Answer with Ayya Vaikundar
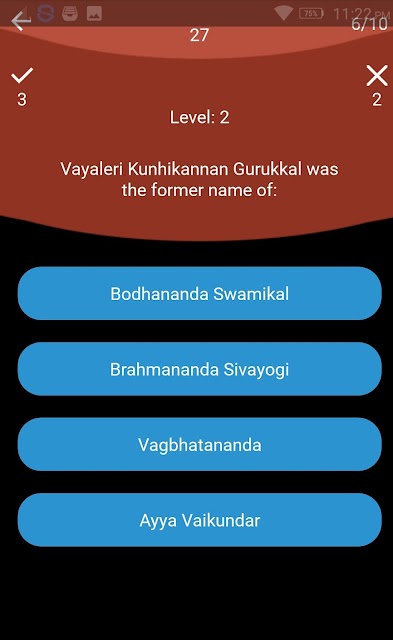393x640 pixels. 199,520
